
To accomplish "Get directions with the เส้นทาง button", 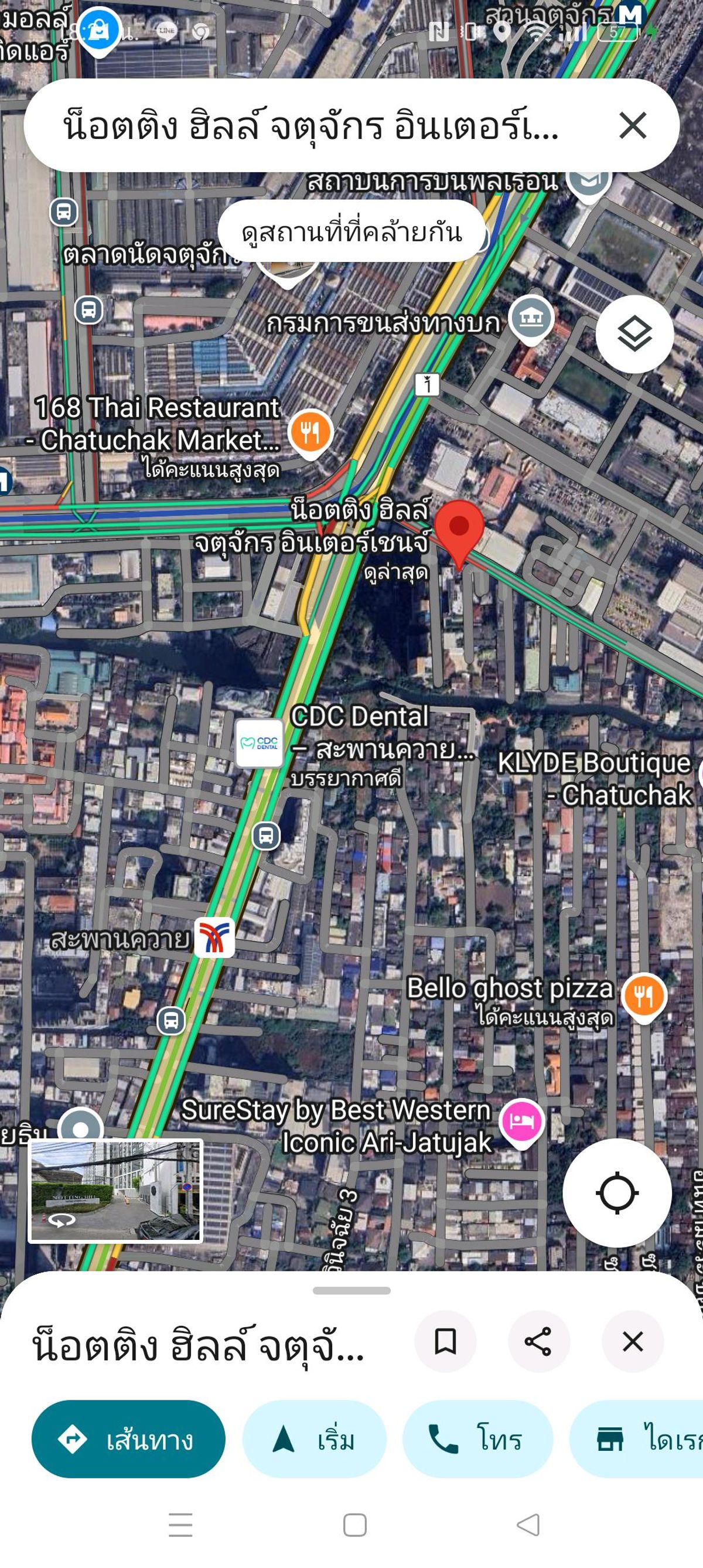I will click(128, 1439).
